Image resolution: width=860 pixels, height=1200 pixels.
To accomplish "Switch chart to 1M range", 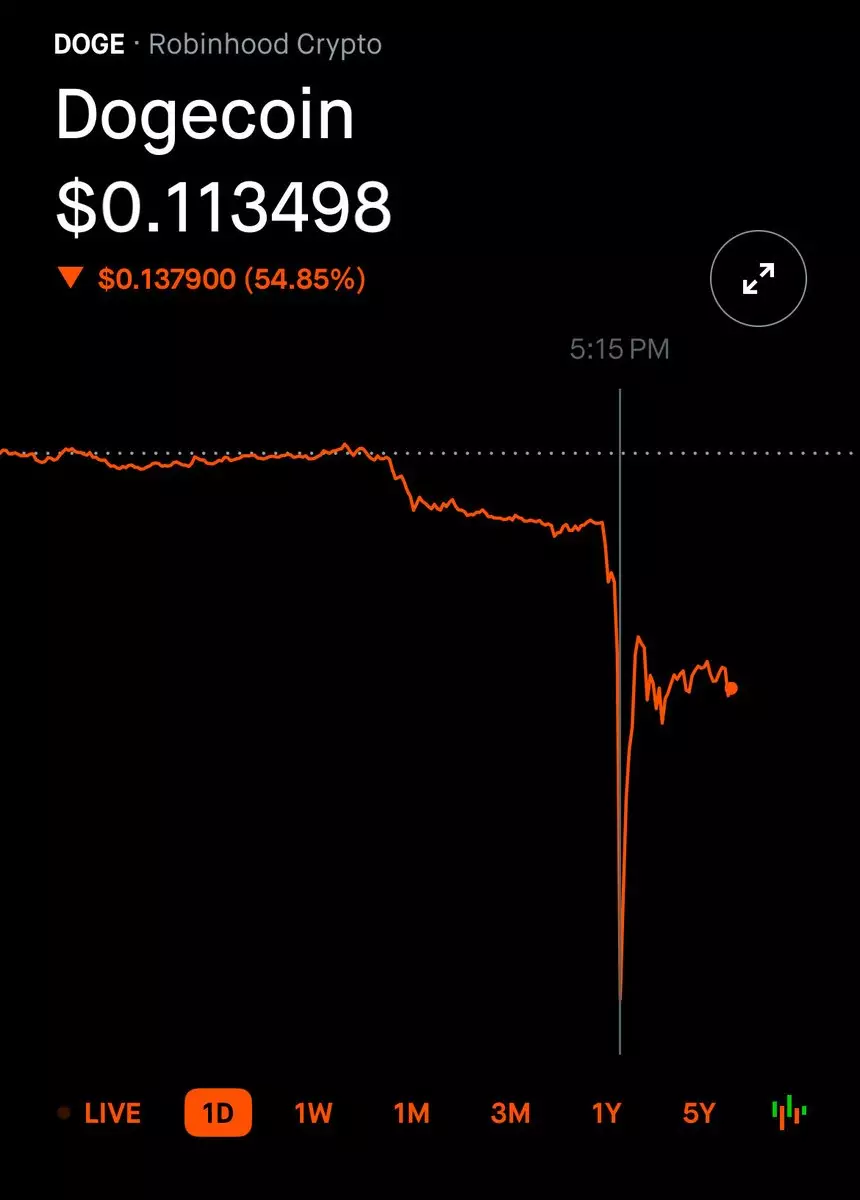I will (411, 1113).
